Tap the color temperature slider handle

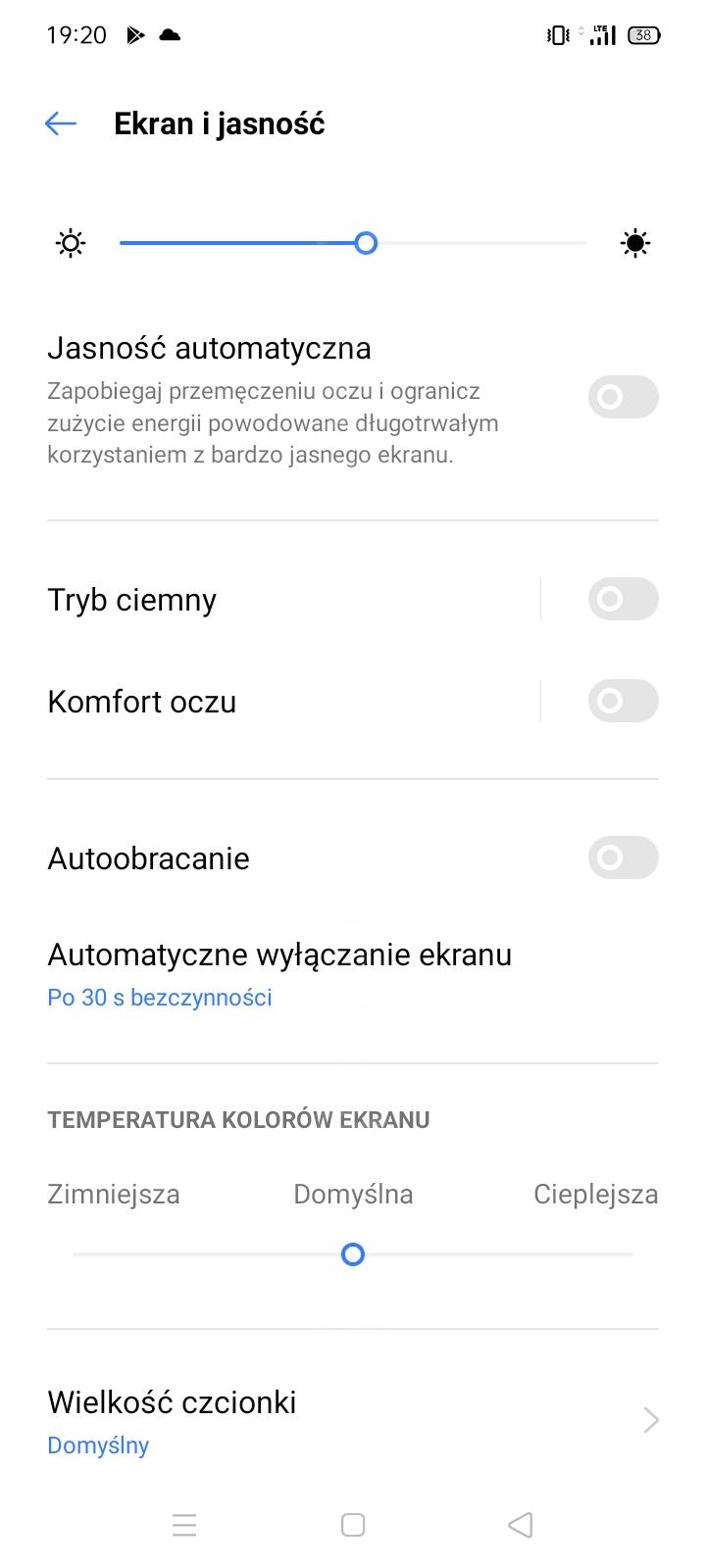353,1254
